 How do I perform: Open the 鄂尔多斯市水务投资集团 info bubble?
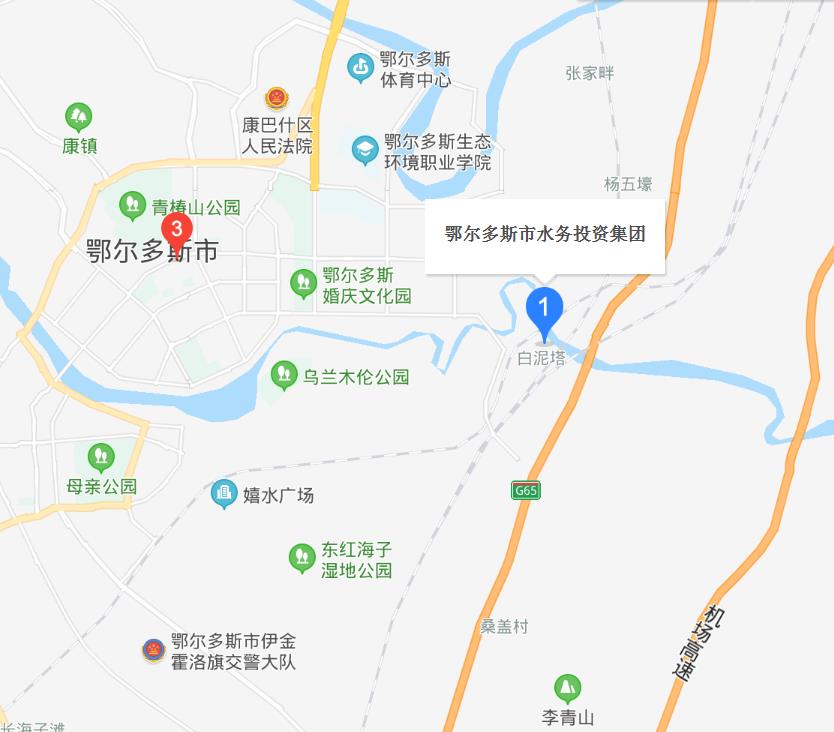tap(545, 236)
